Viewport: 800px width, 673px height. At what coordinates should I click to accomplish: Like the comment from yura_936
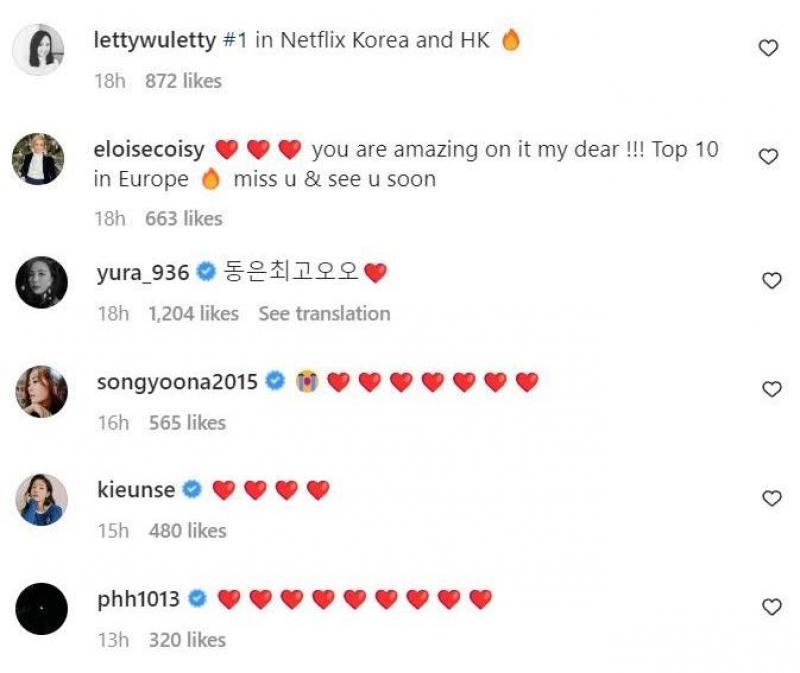[x=771, y=281]
